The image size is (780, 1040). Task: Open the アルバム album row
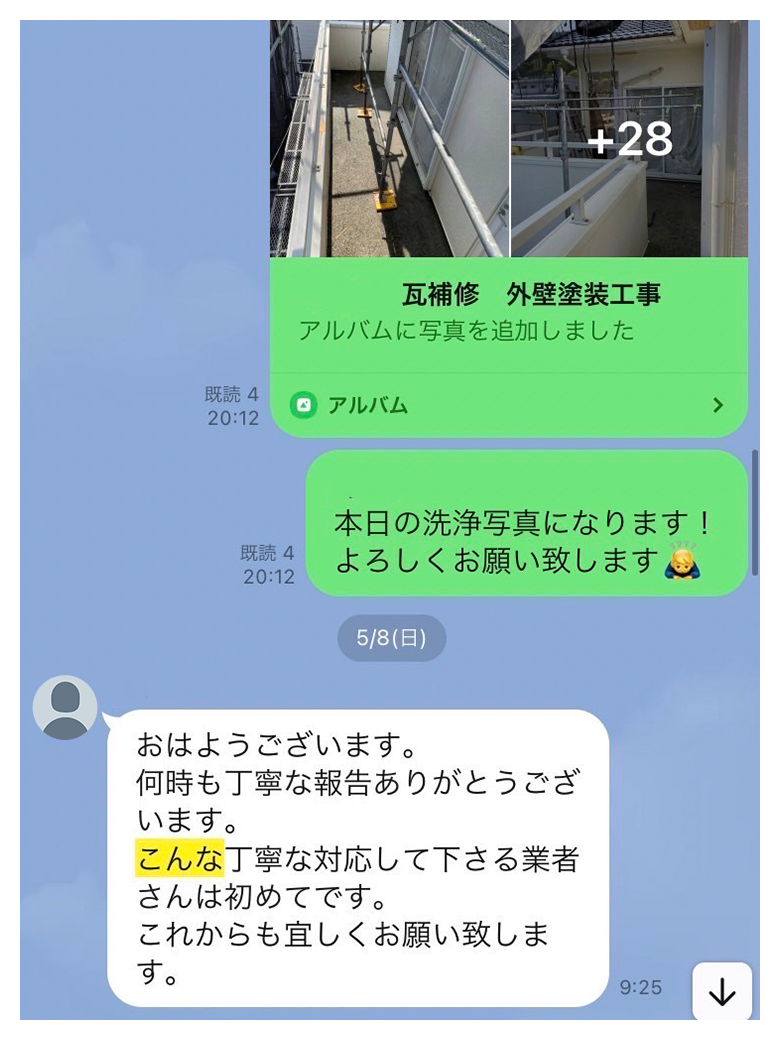508,405
